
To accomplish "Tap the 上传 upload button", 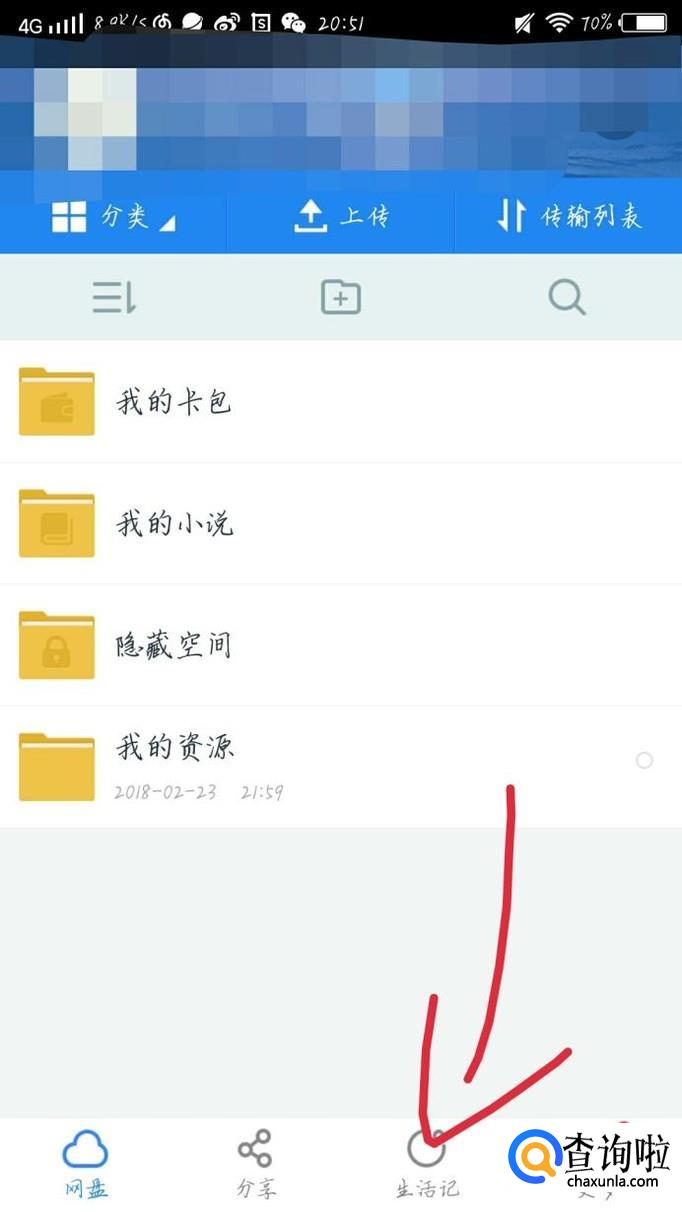I will (x=341, y=217).
